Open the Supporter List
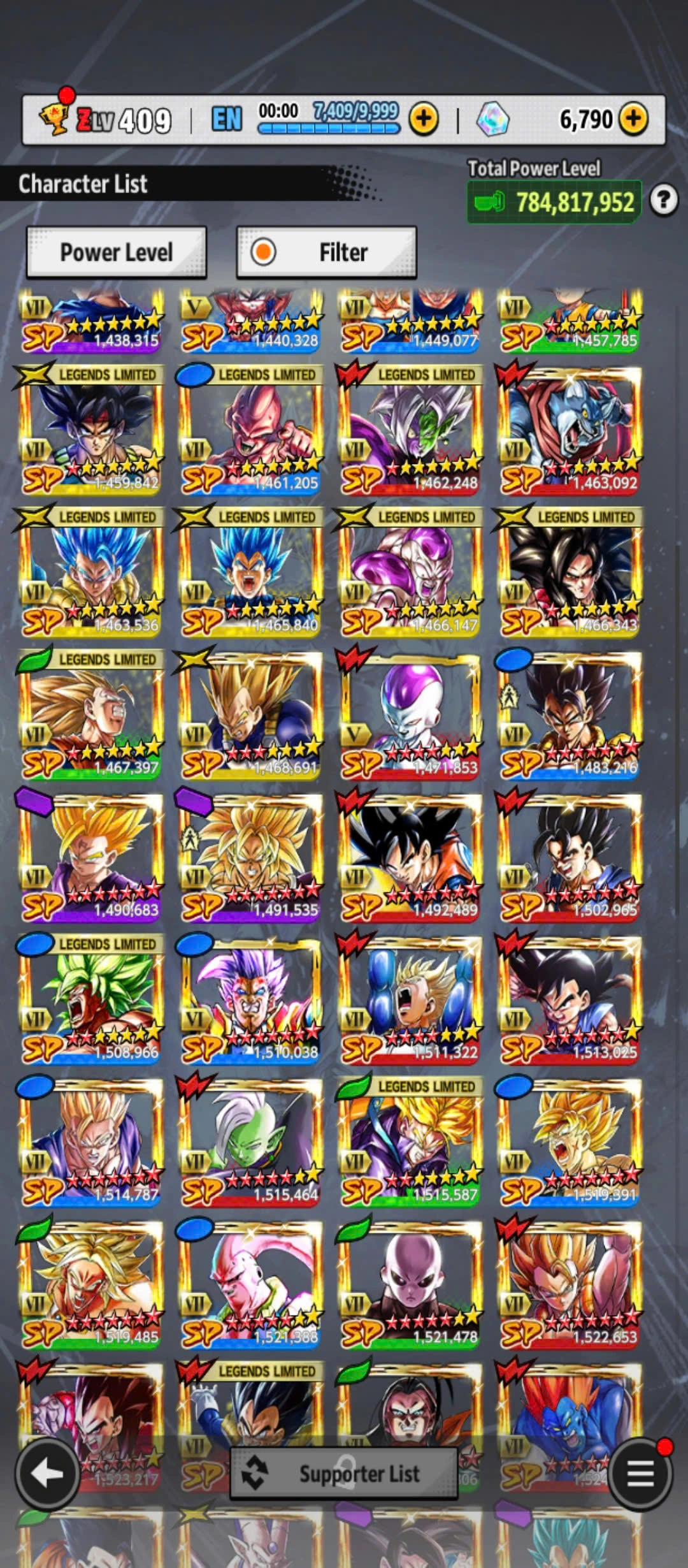 [x=344, y=1473]
